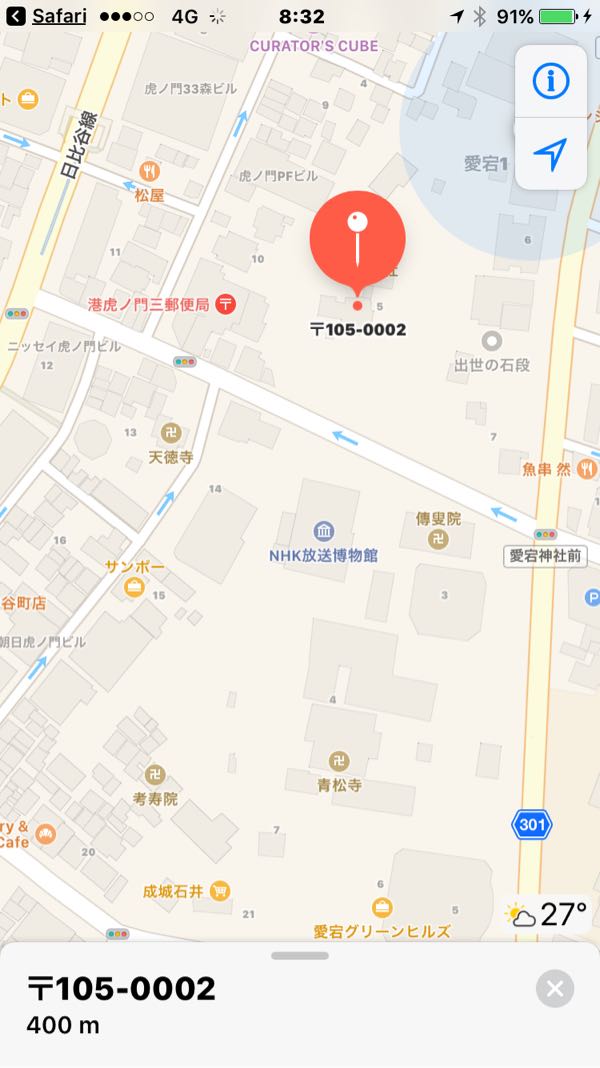
Task: Dismiss the 〒105-0002 location card
Action: (x=555, y=989)
